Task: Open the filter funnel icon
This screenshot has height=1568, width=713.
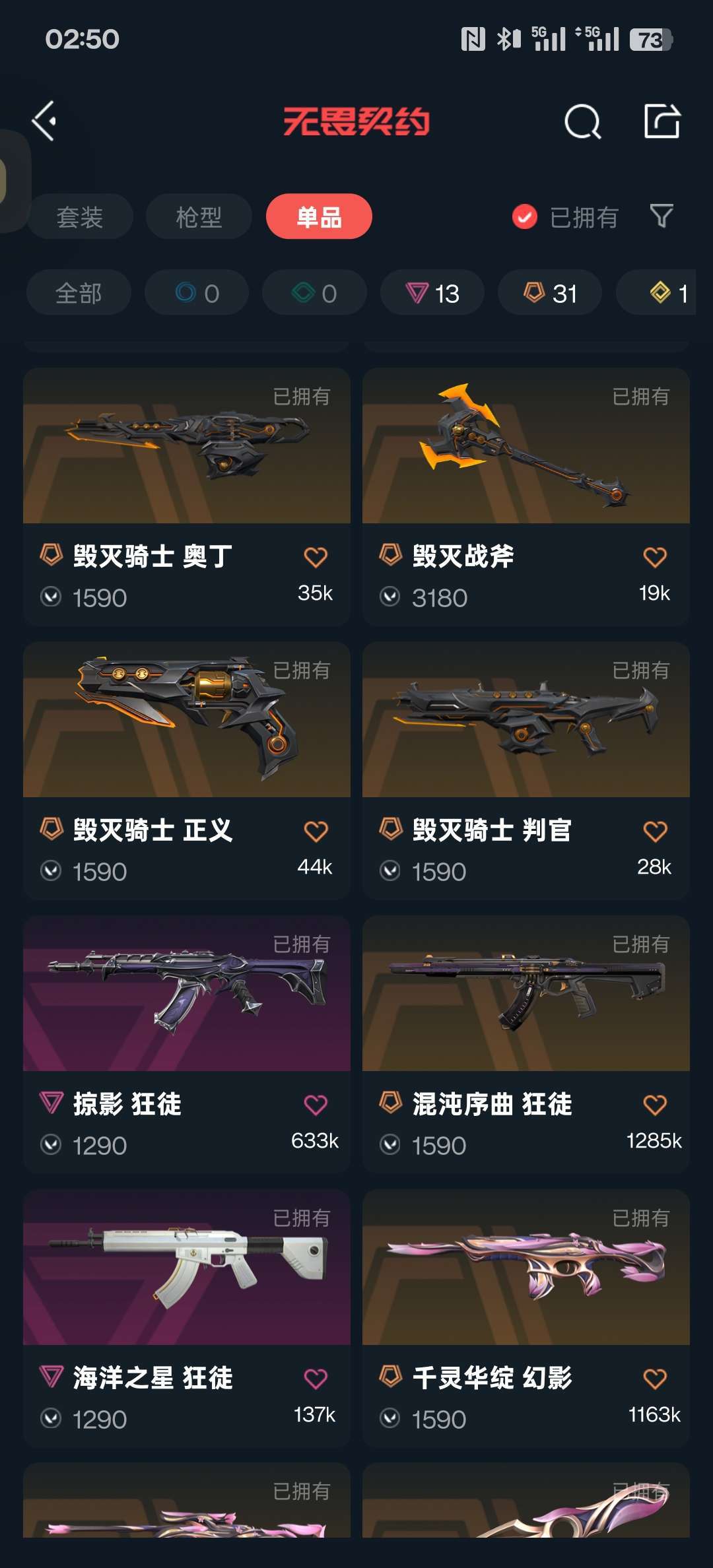Action: [662, 216]
